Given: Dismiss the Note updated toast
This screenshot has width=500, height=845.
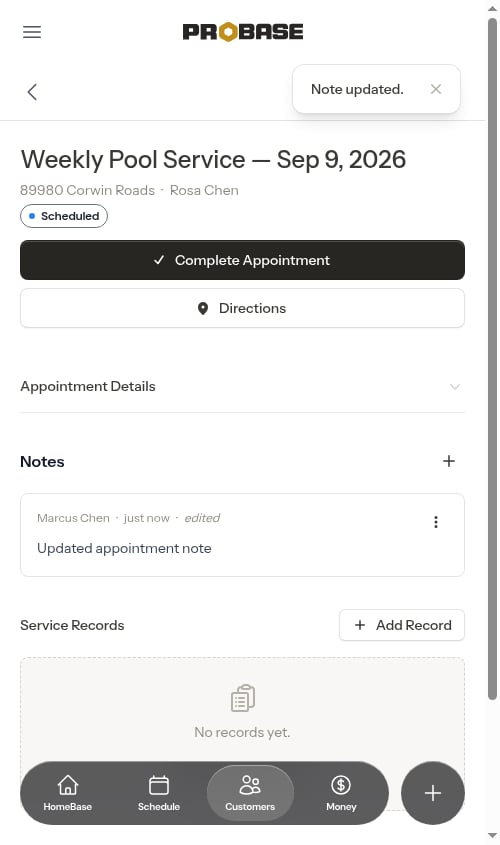Looking at the screenshot, I should [x=436, y=89].
